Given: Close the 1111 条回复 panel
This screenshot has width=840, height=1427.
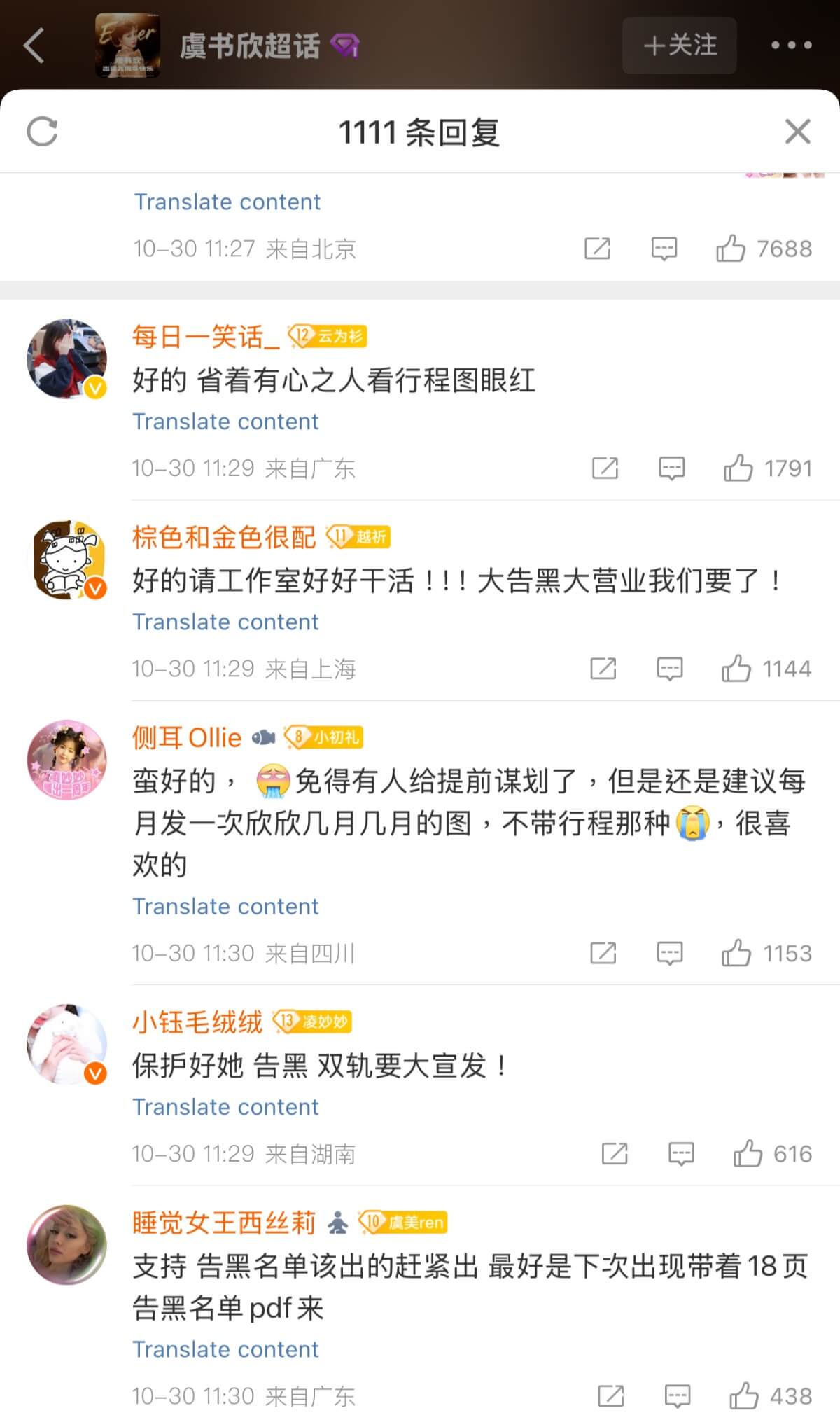Looking at the screenshot, I should [x=797, y=132].
